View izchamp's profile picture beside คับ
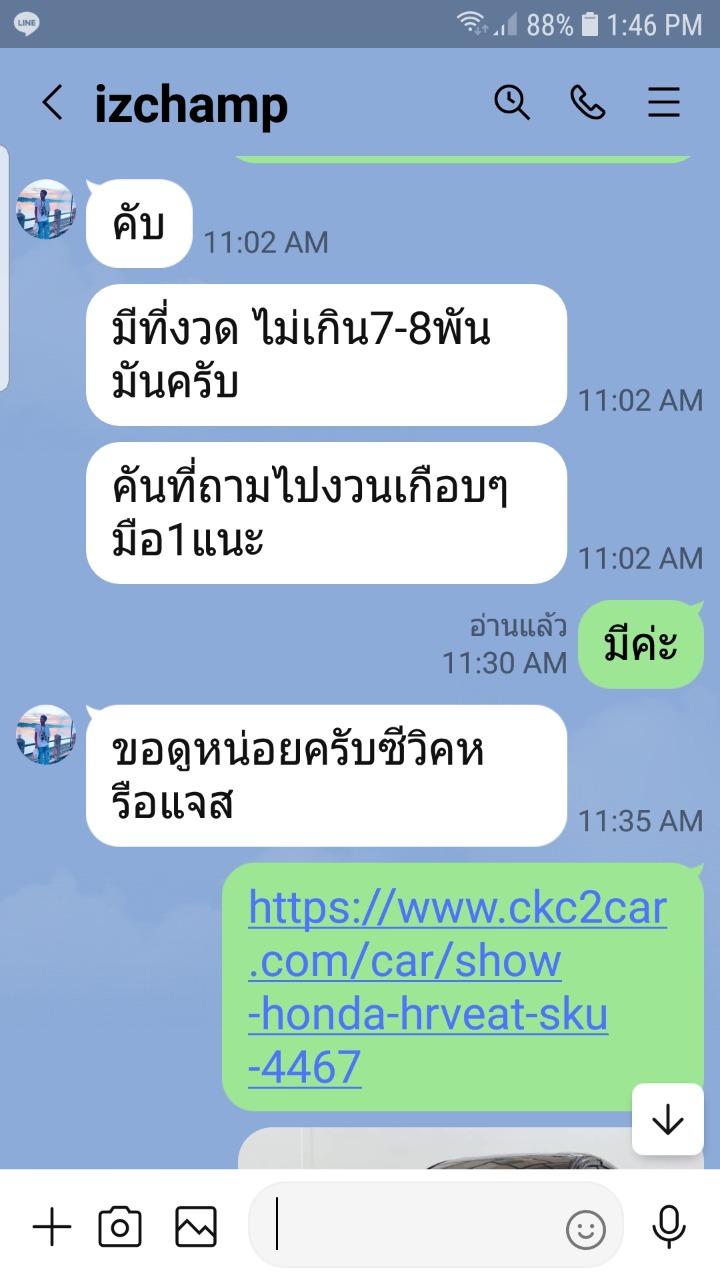Screen dimensions: 720x1280 click(46, 210)
